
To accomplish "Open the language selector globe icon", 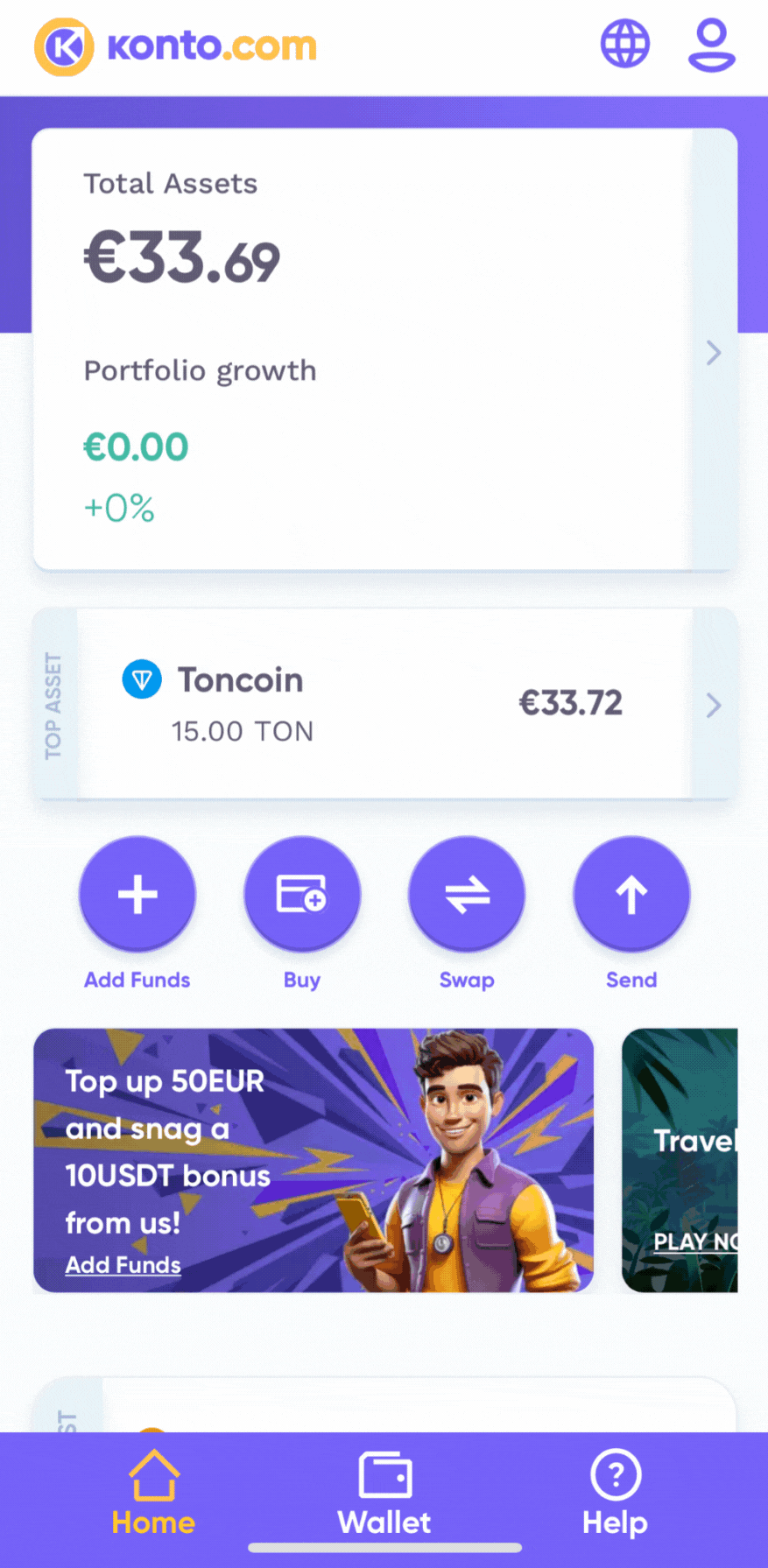I will tap(624, 43).
